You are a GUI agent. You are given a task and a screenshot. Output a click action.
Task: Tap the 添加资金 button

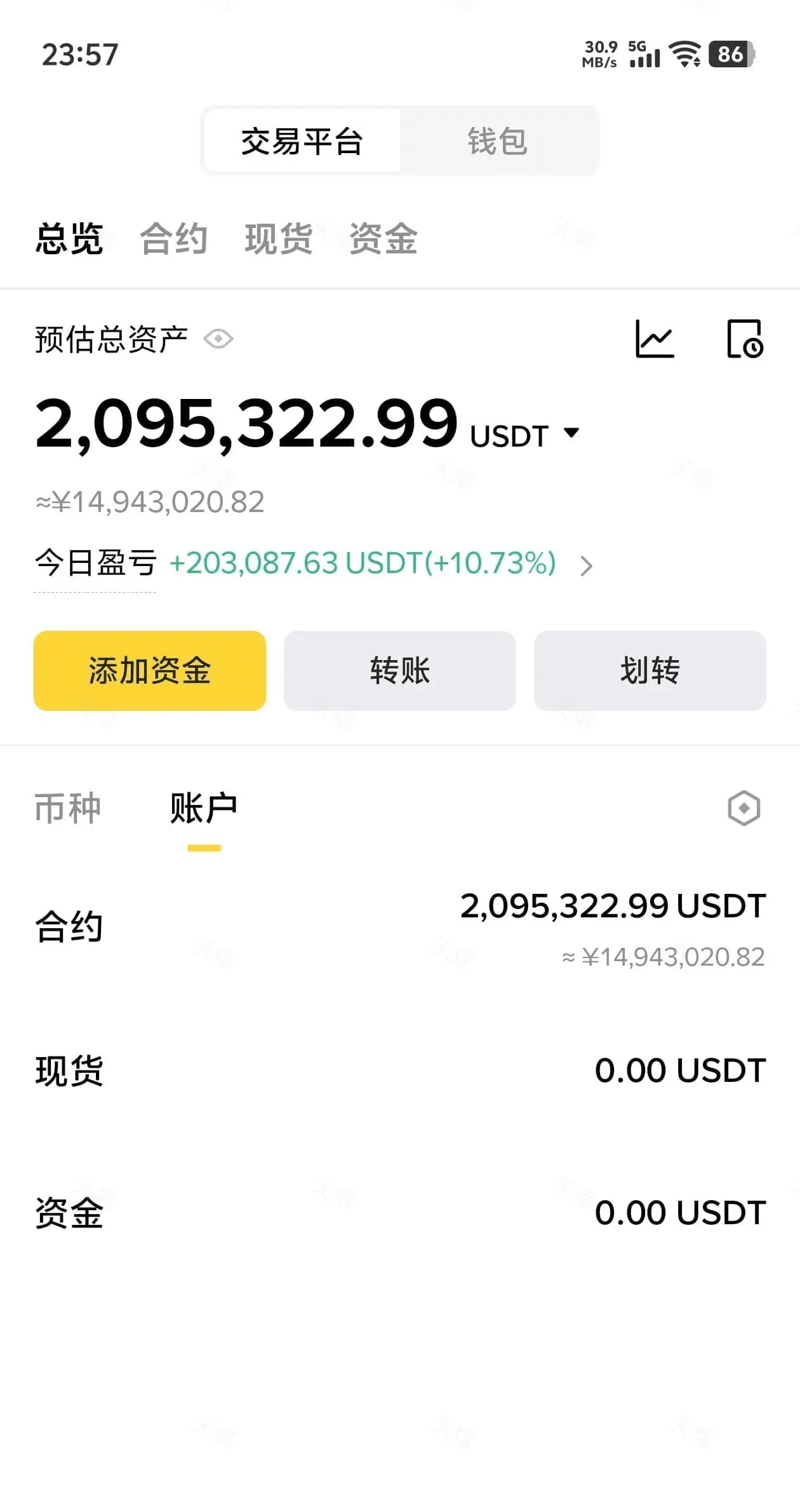pos(150,671)
